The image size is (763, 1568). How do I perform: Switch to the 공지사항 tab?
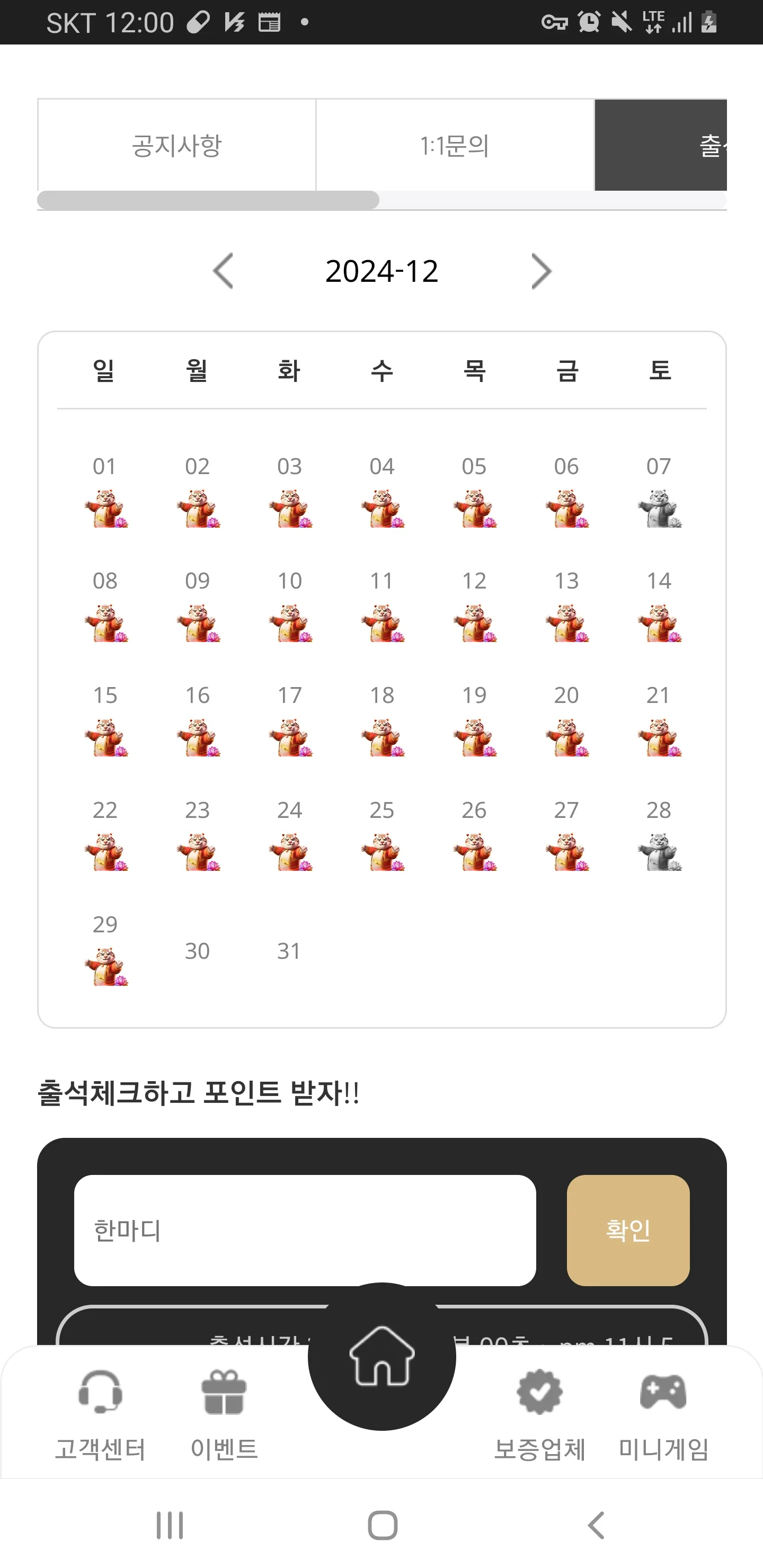(x=176, y=146)
